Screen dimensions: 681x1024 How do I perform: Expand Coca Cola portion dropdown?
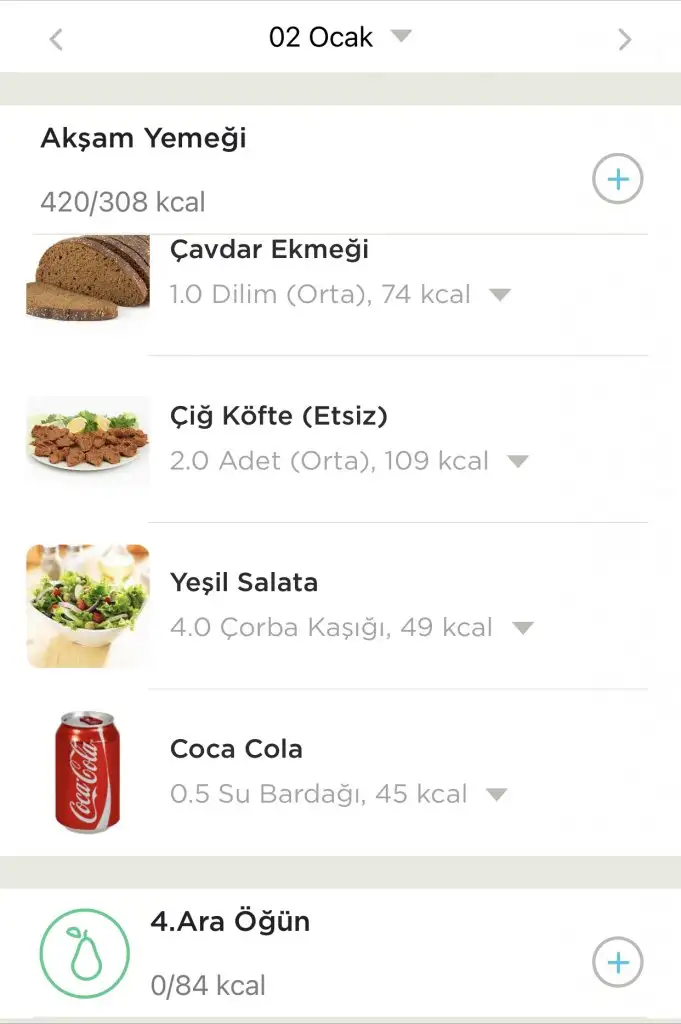(x=496, y=795)
